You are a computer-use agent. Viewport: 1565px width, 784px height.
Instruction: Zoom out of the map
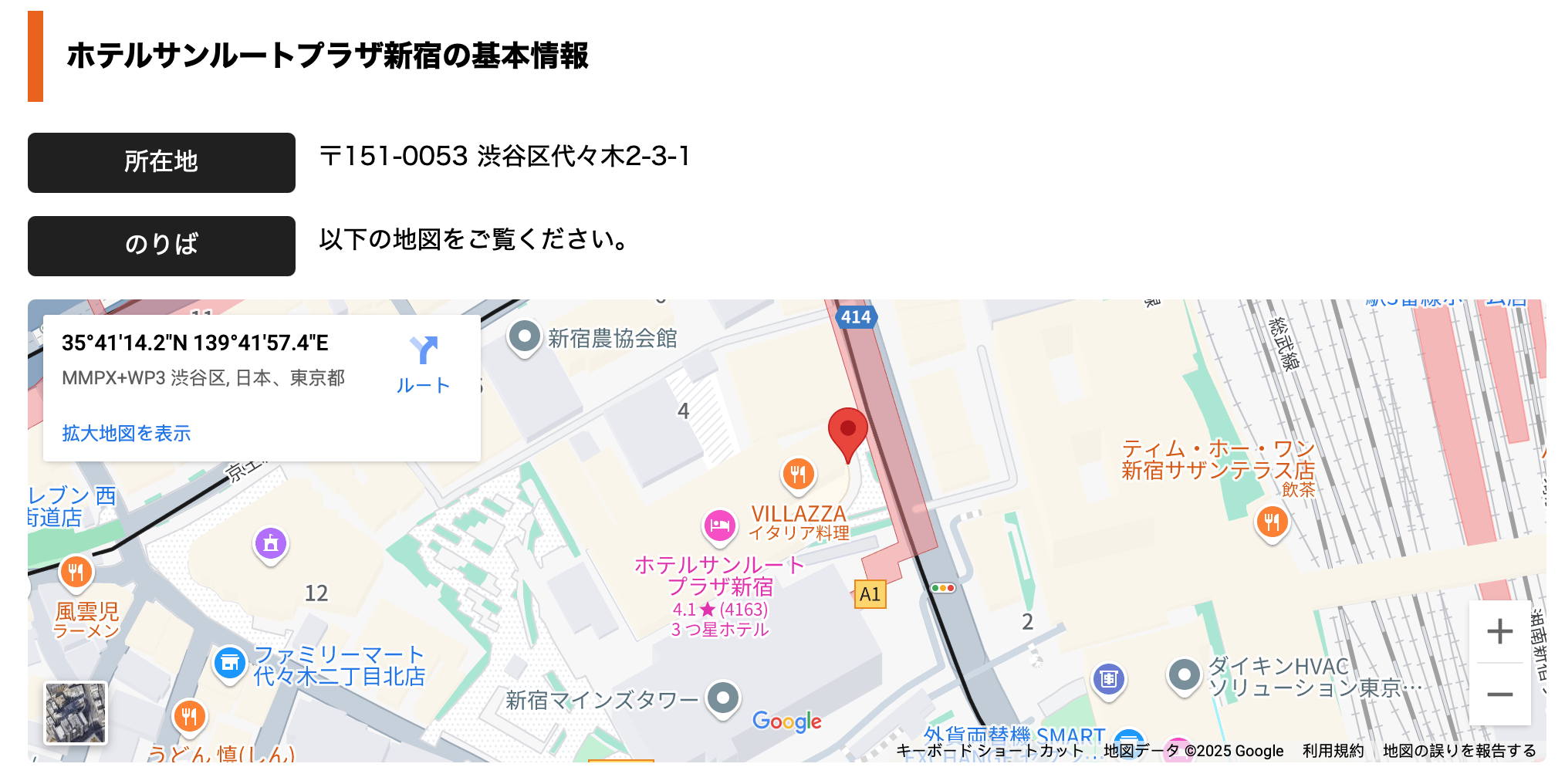1499,694
